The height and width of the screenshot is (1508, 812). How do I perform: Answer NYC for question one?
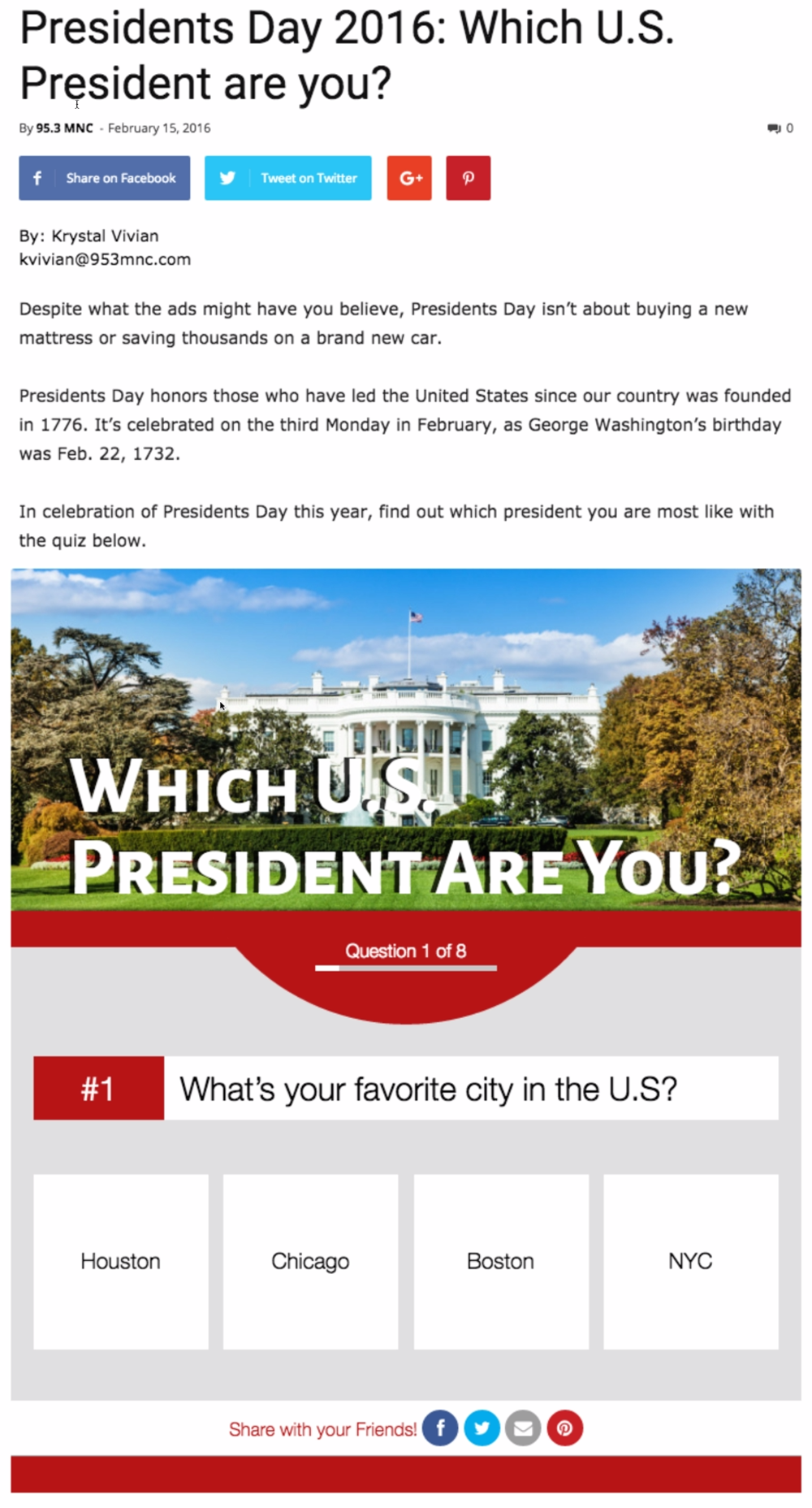tap(691, 1261)
